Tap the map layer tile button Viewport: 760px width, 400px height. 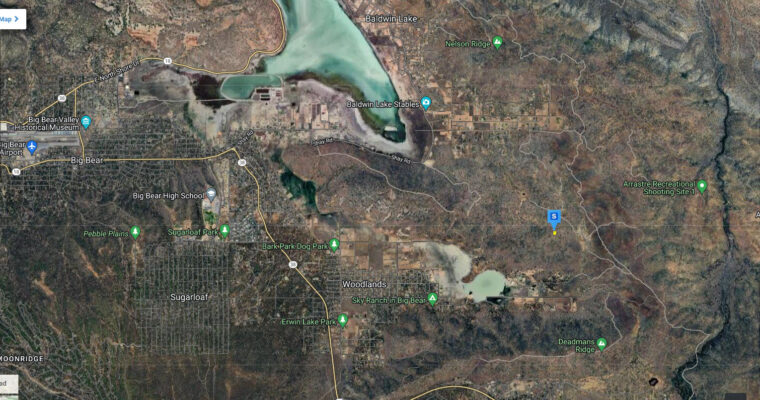pos(5,383)
